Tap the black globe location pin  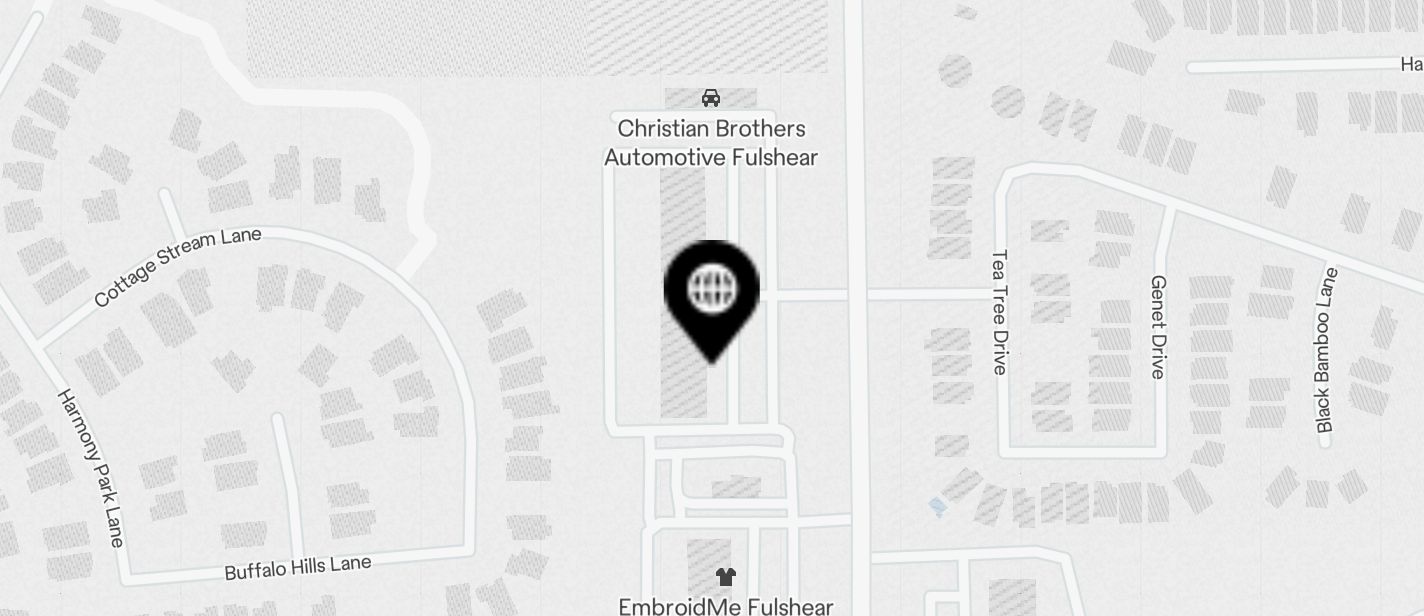pyautogui.click(x=711, y=291)
